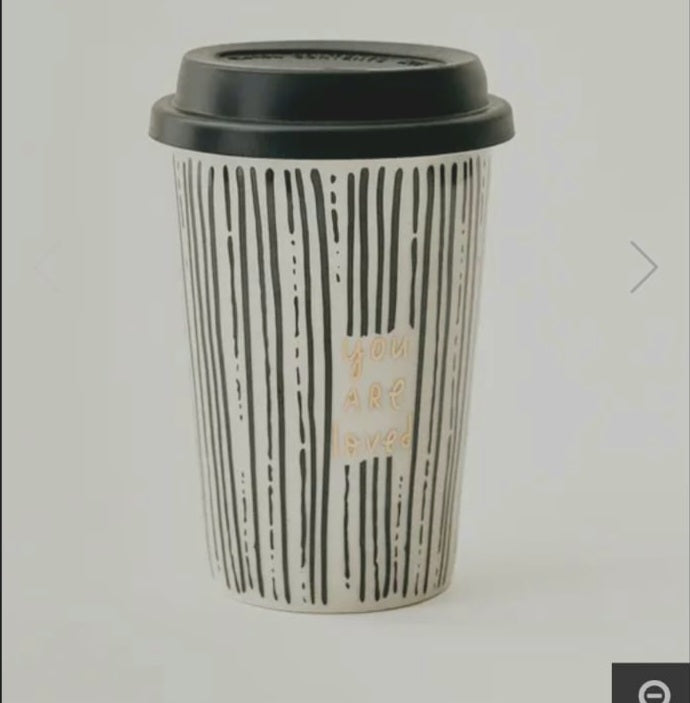Show the next product image
690x703 pixels.
tap(644, 267)
